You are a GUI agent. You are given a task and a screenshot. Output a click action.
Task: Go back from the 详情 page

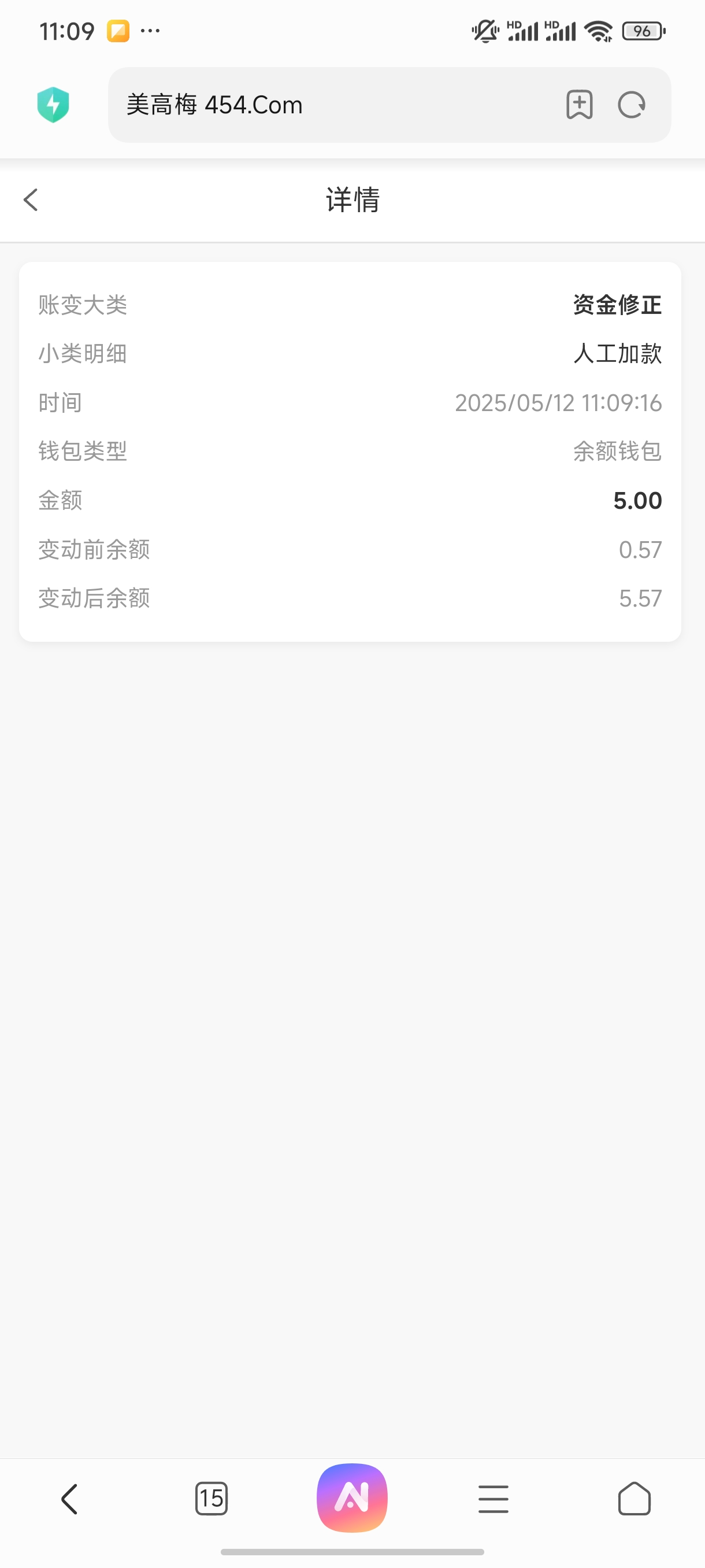pos(31,199)
